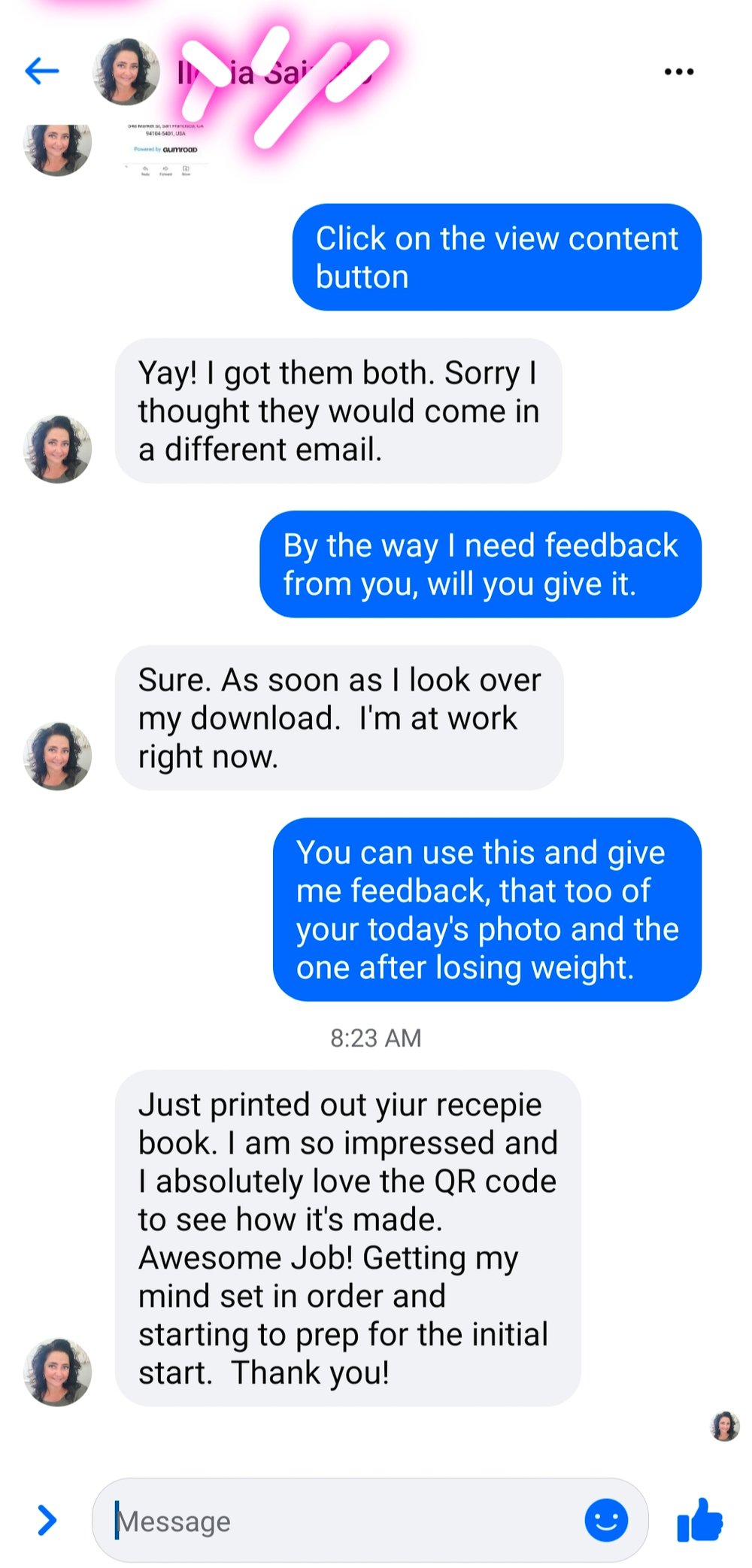The width and height of the screenshot is (752, 1568).
Task: Open the Gumroad email screenshot attachment
Action: tap(165, 150)
